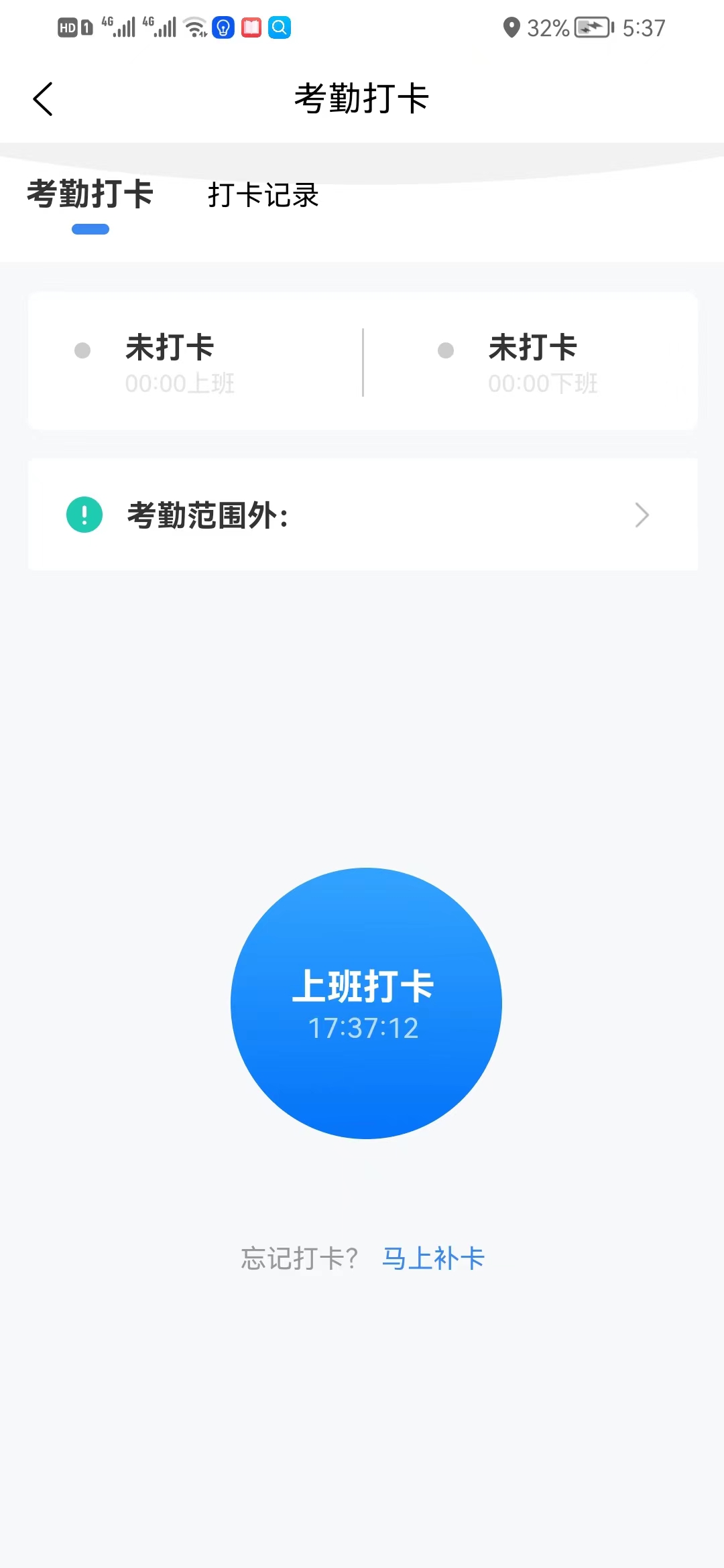The height and width of the screenshot is (1568, 724).
Task: Tap the back arrow icon
Action: point(43,97)
